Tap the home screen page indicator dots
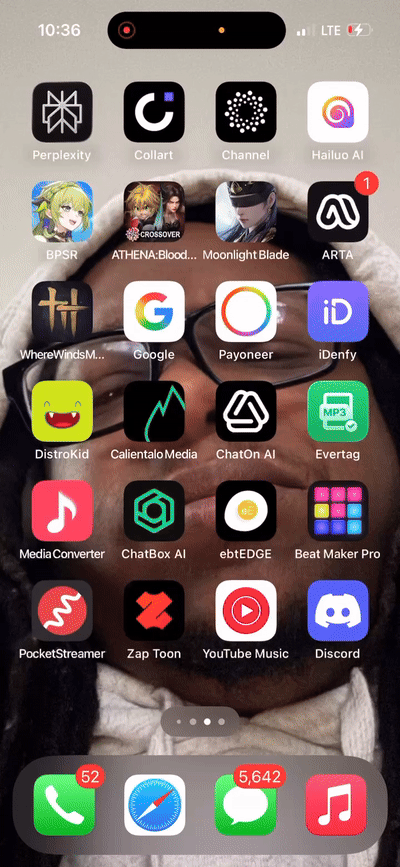This screenshot has width=400, height=867. [200, 722]
